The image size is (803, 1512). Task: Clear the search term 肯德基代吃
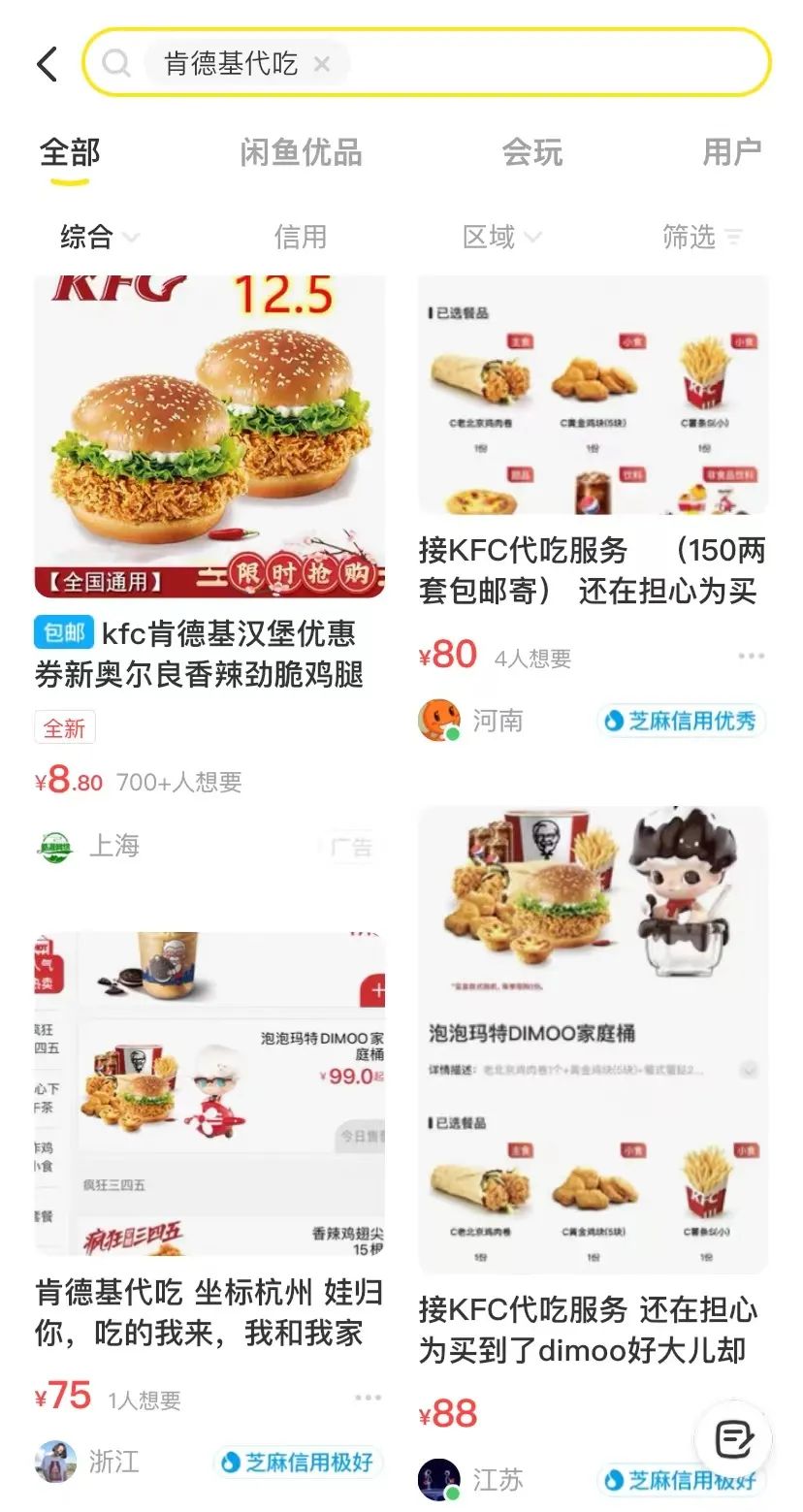tap(323, 62)
